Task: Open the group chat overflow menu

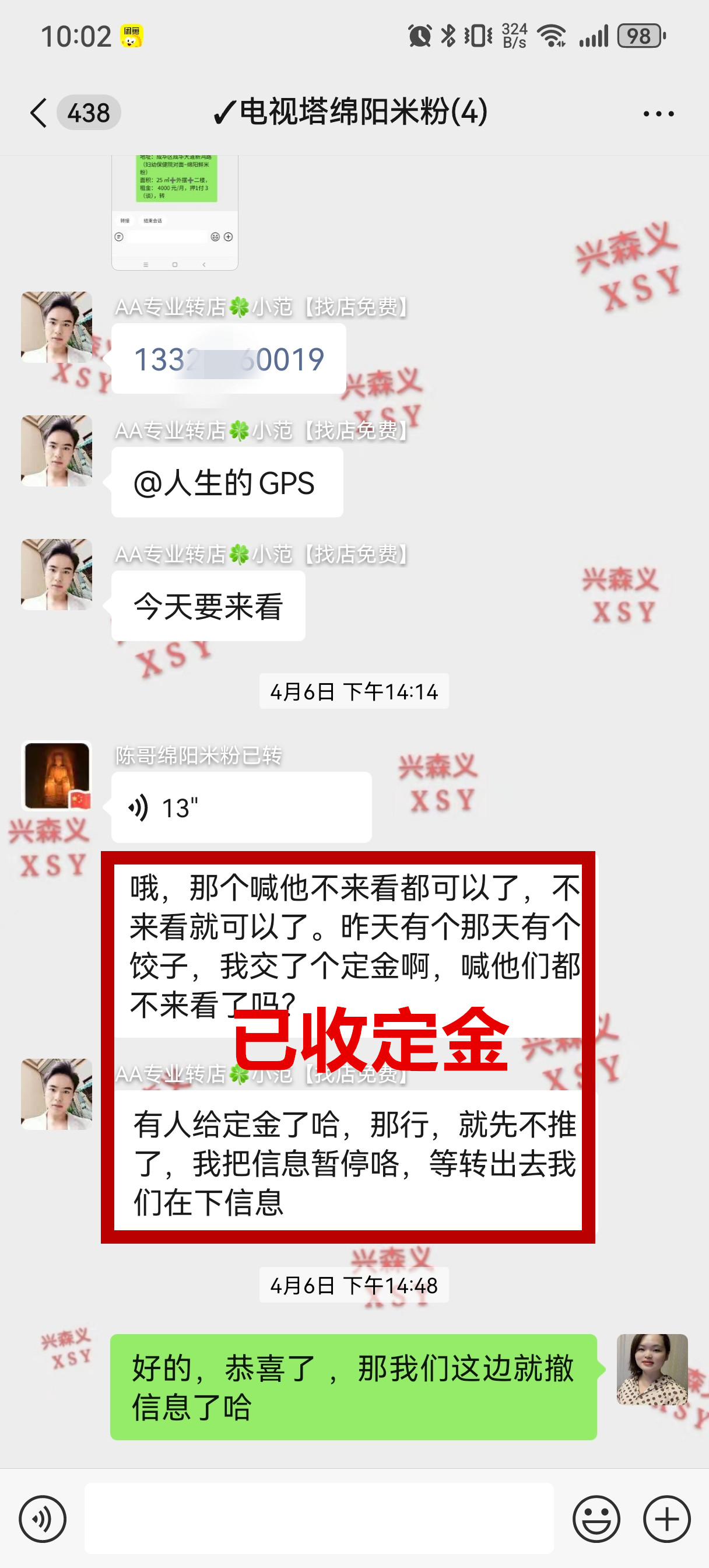Action: pyautogui.click(x=658, y=114)
